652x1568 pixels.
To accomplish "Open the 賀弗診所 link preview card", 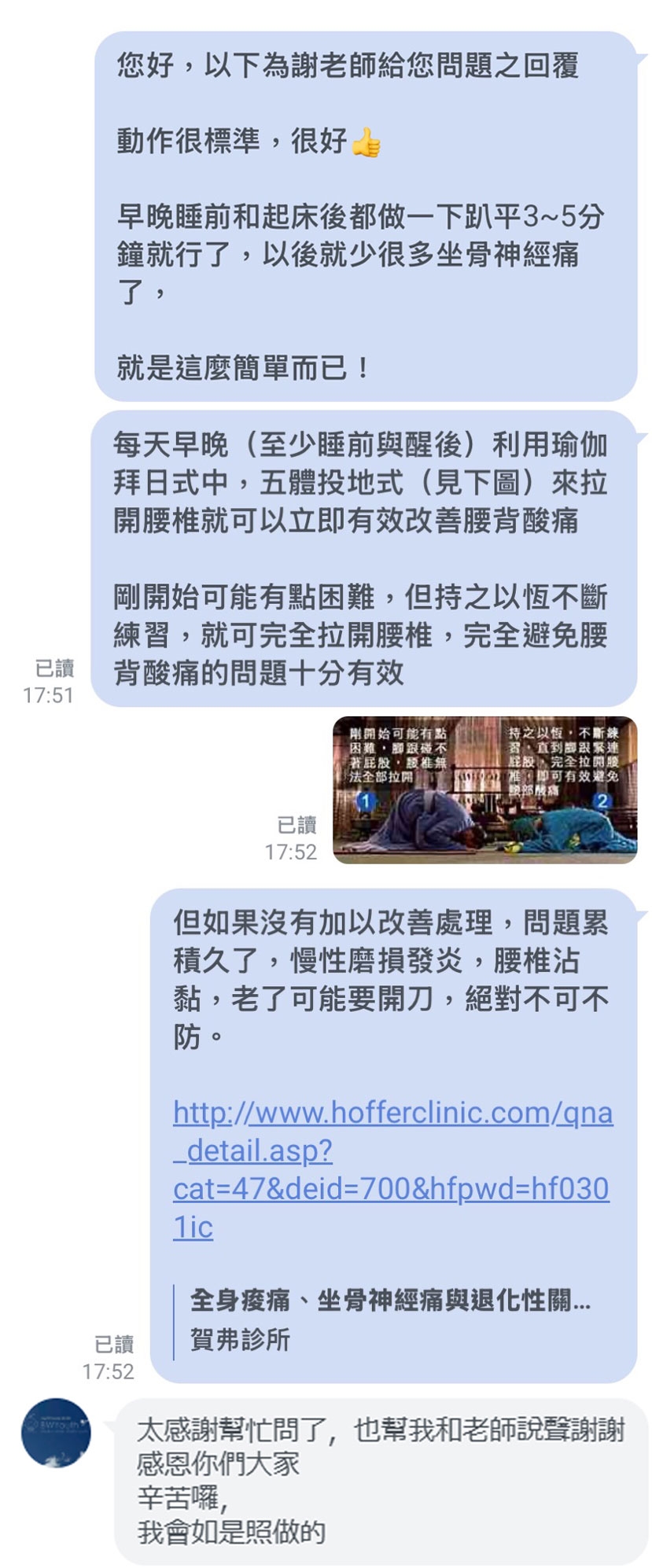I will (x=390, y=1319).
